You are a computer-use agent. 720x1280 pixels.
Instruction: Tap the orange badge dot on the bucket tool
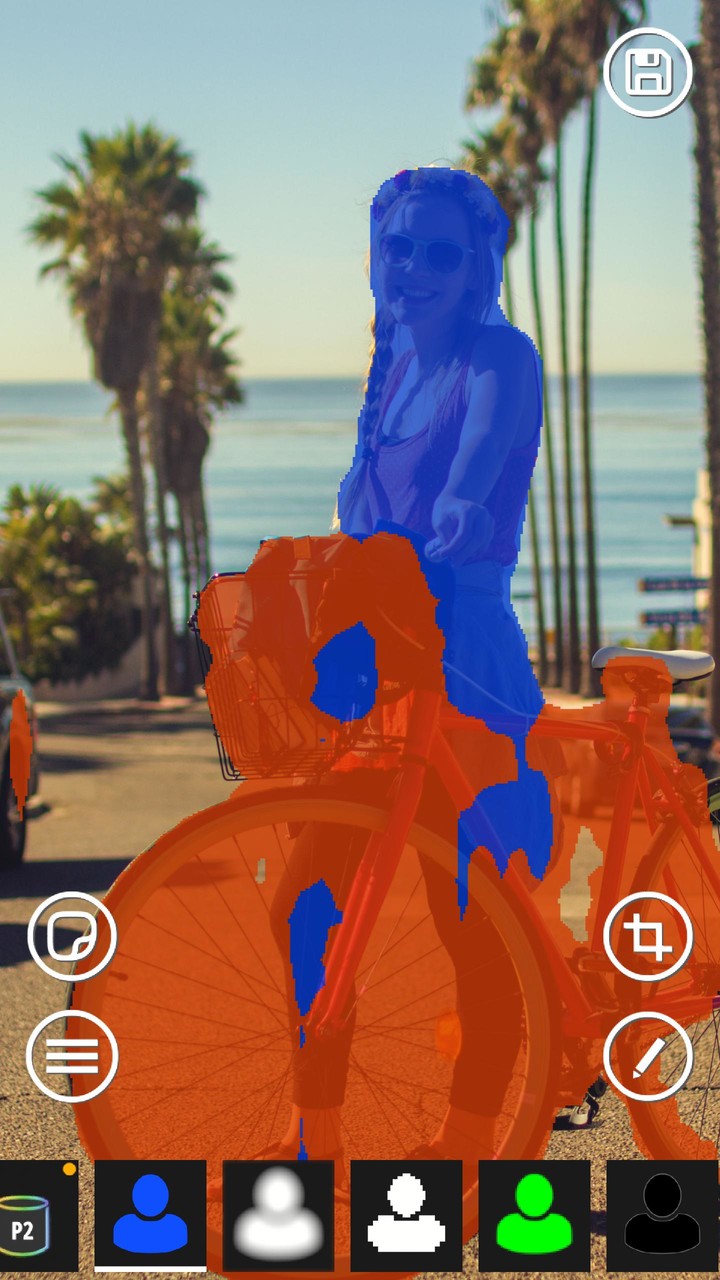pos(66,1166)
